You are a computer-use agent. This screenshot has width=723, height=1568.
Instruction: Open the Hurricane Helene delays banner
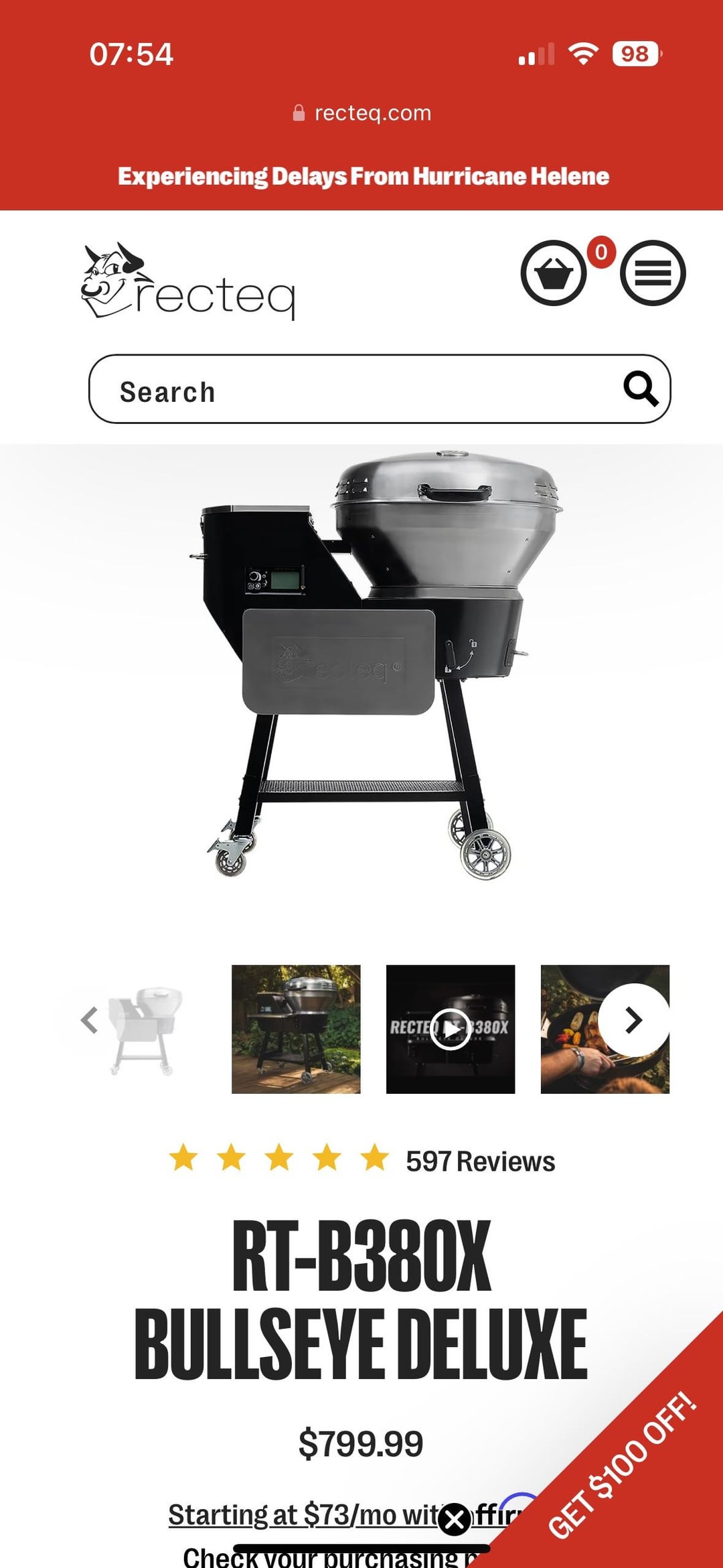(363, 176)
